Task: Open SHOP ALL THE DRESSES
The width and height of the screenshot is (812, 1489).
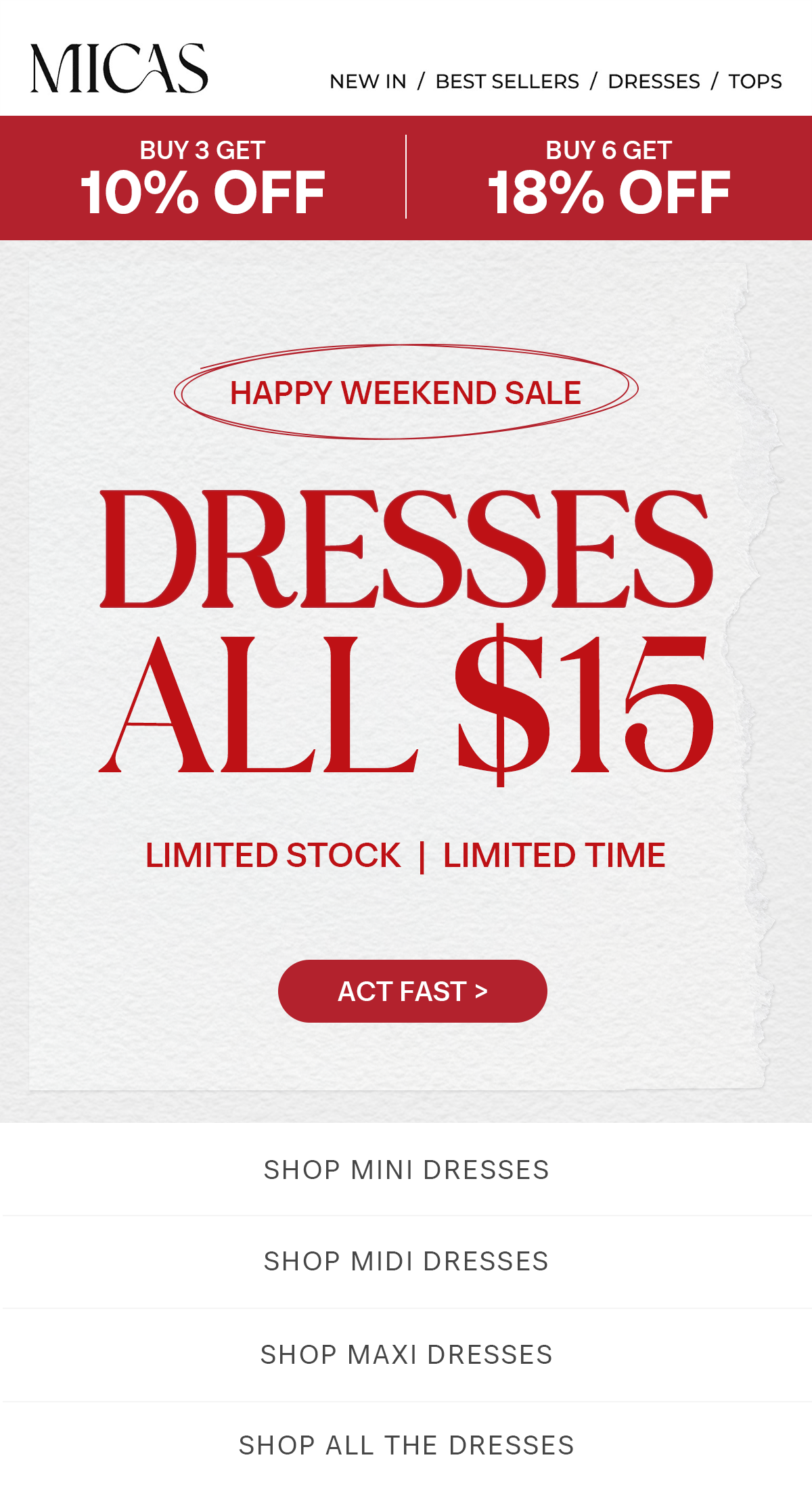Action: tap(406, 1445)
